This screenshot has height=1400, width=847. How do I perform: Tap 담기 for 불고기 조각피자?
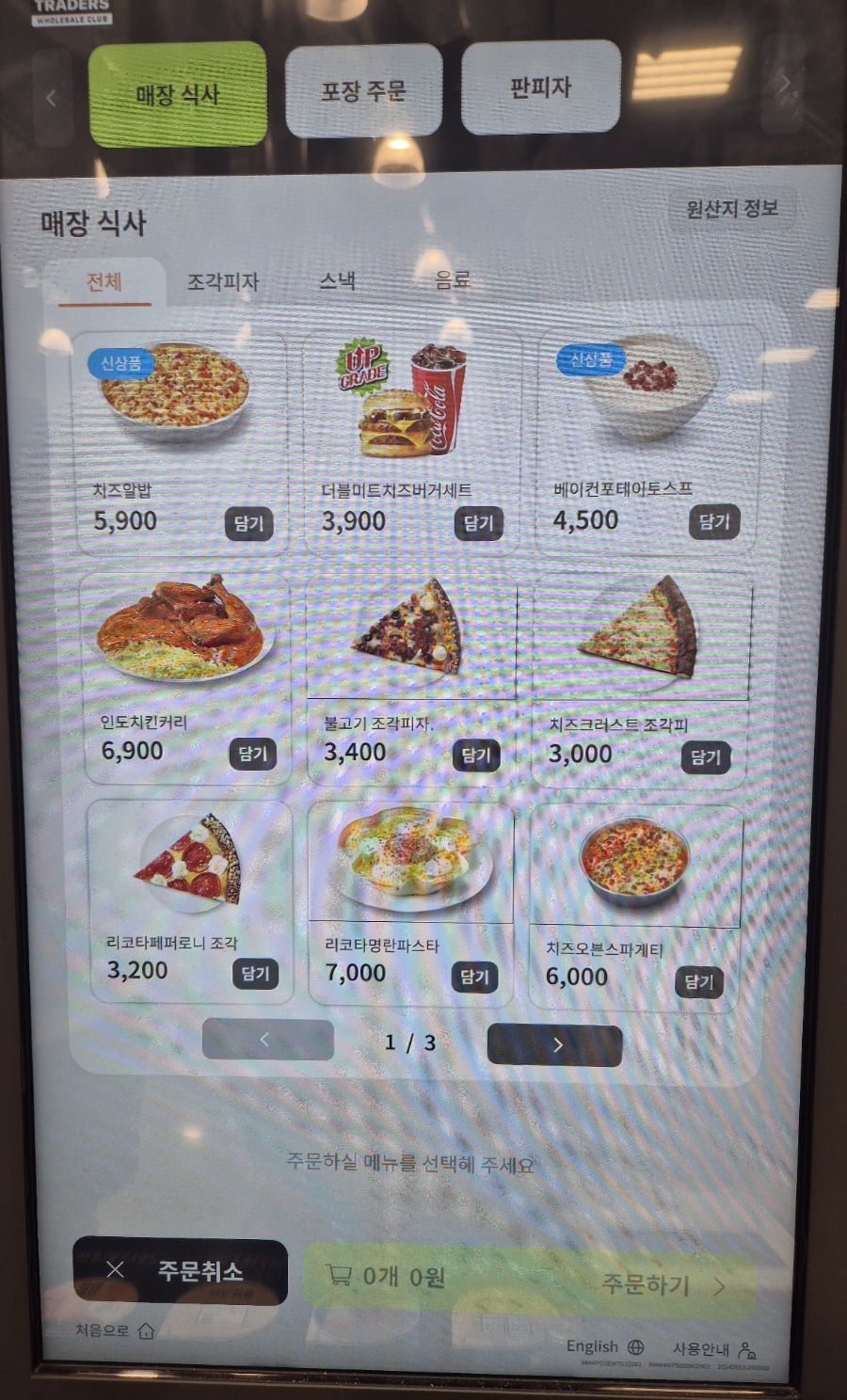coord(475,755)
